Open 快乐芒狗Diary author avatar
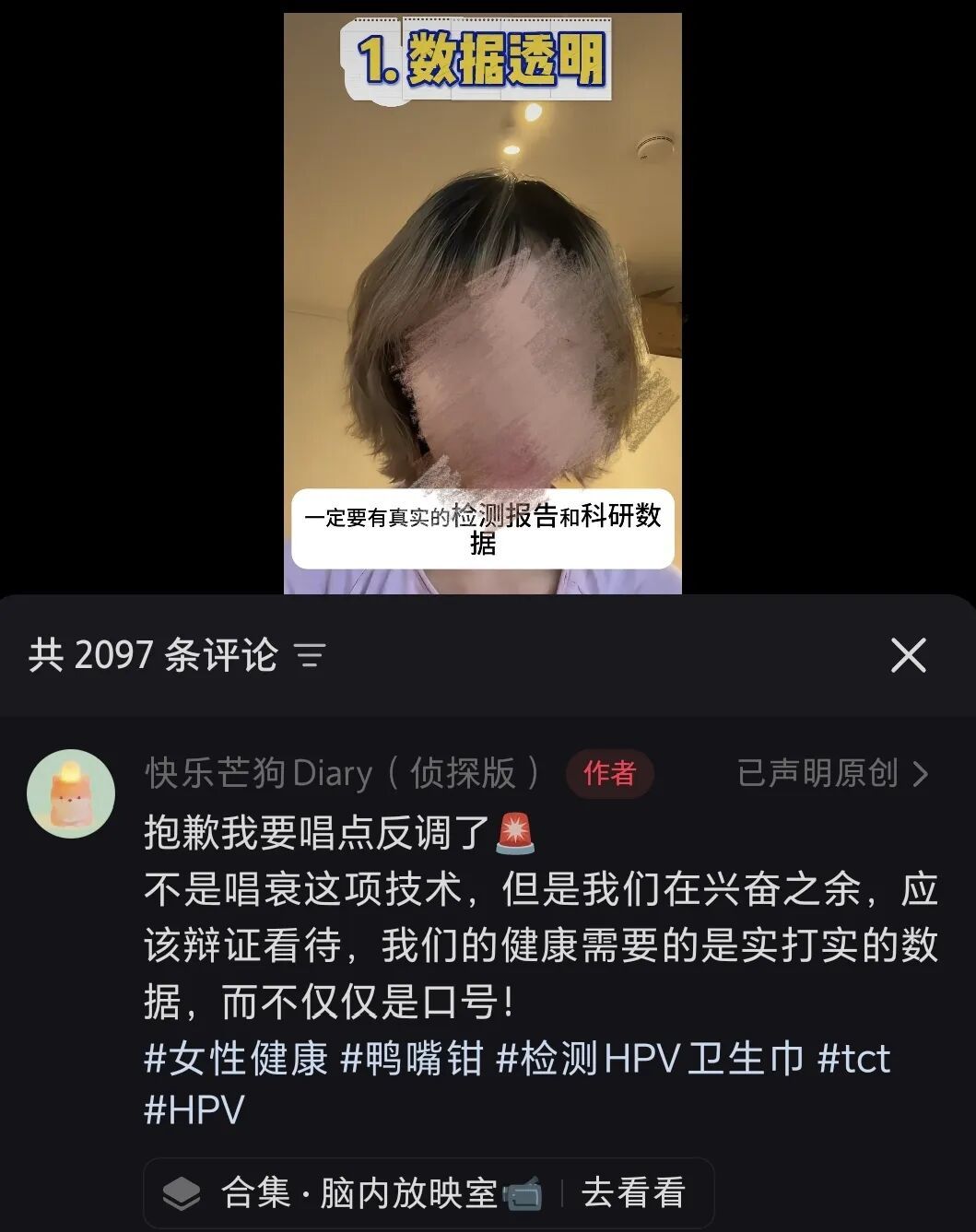 pos(71,793)
